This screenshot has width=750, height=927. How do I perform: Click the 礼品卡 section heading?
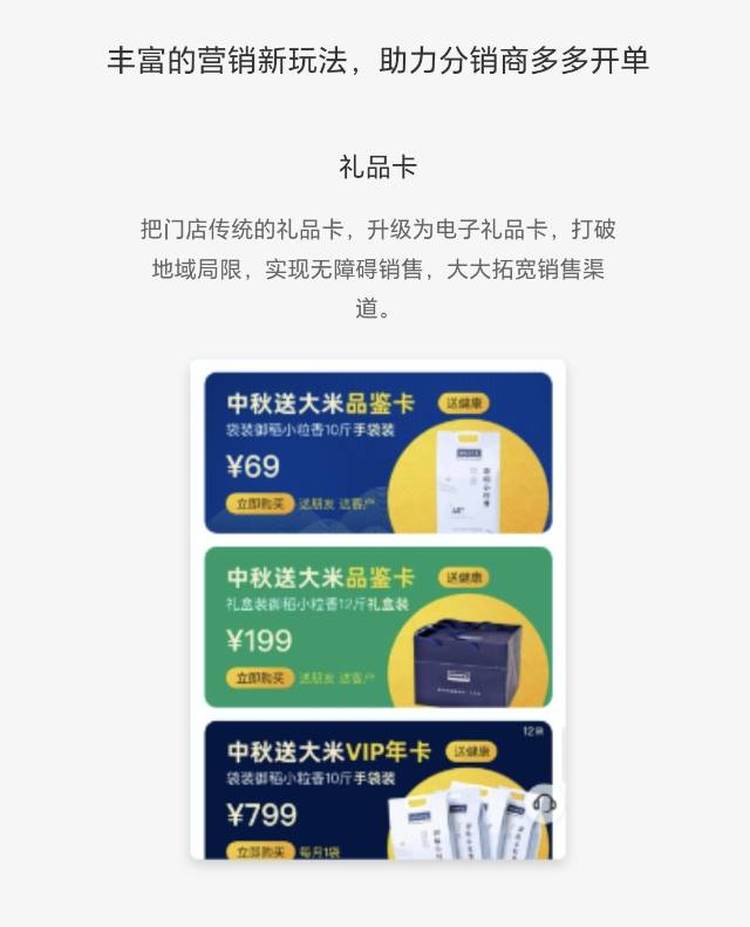(x=374, y=168)
